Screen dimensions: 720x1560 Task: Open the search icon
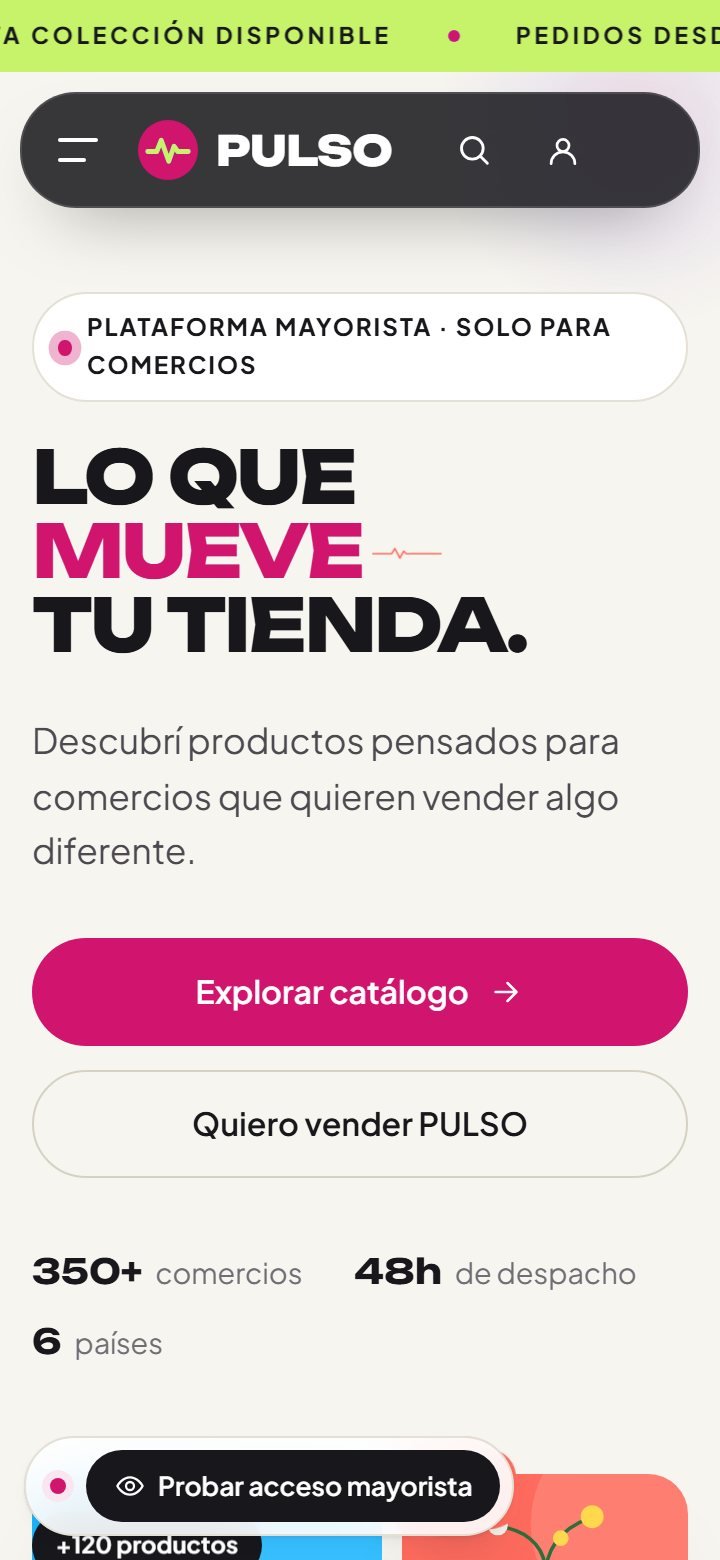click(x=474, y=151)
